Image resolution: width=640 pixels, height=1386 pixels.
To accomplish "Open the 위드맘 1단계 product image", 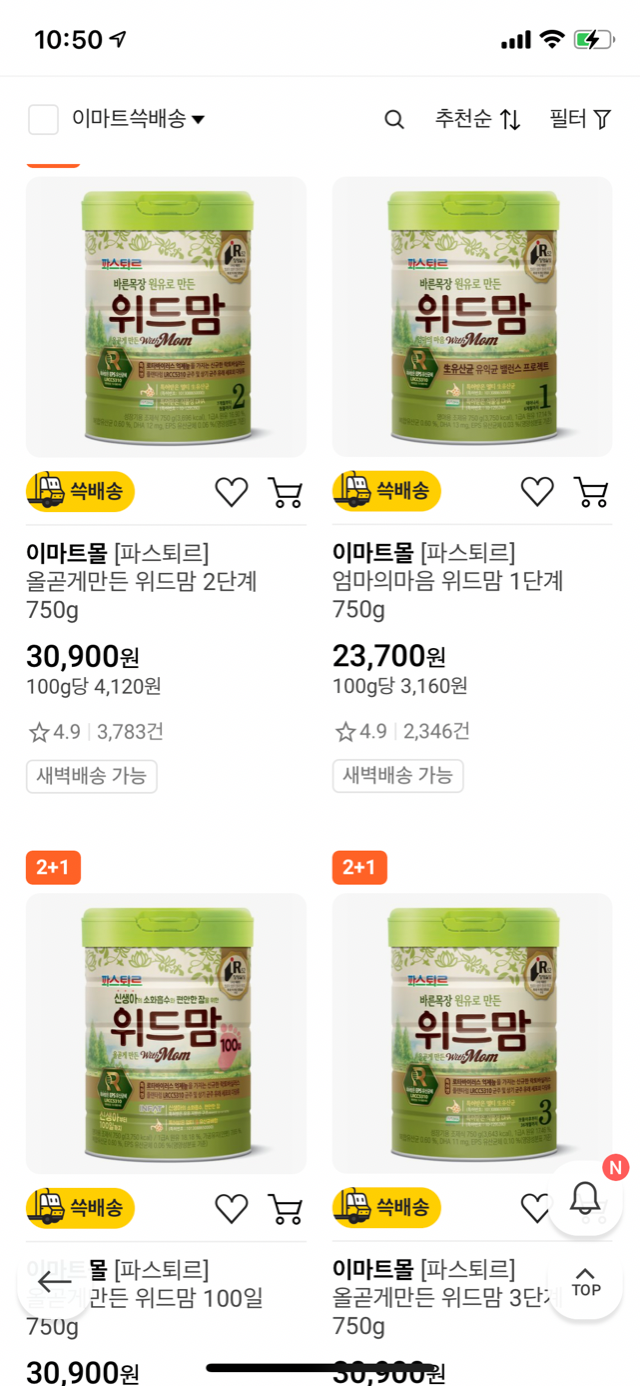I will click(472, 317).
